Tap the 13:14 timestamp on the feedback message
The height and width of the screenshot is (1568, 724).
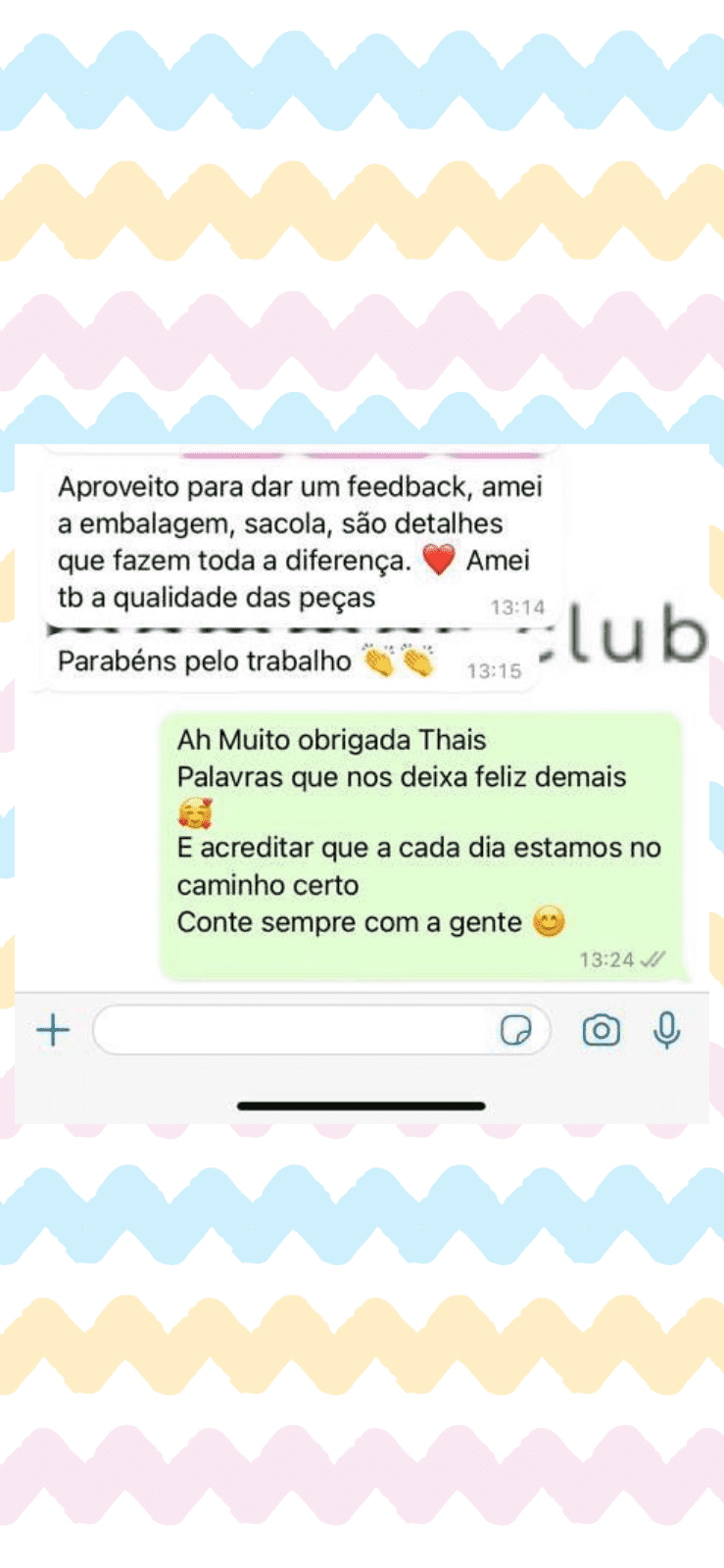519,607
